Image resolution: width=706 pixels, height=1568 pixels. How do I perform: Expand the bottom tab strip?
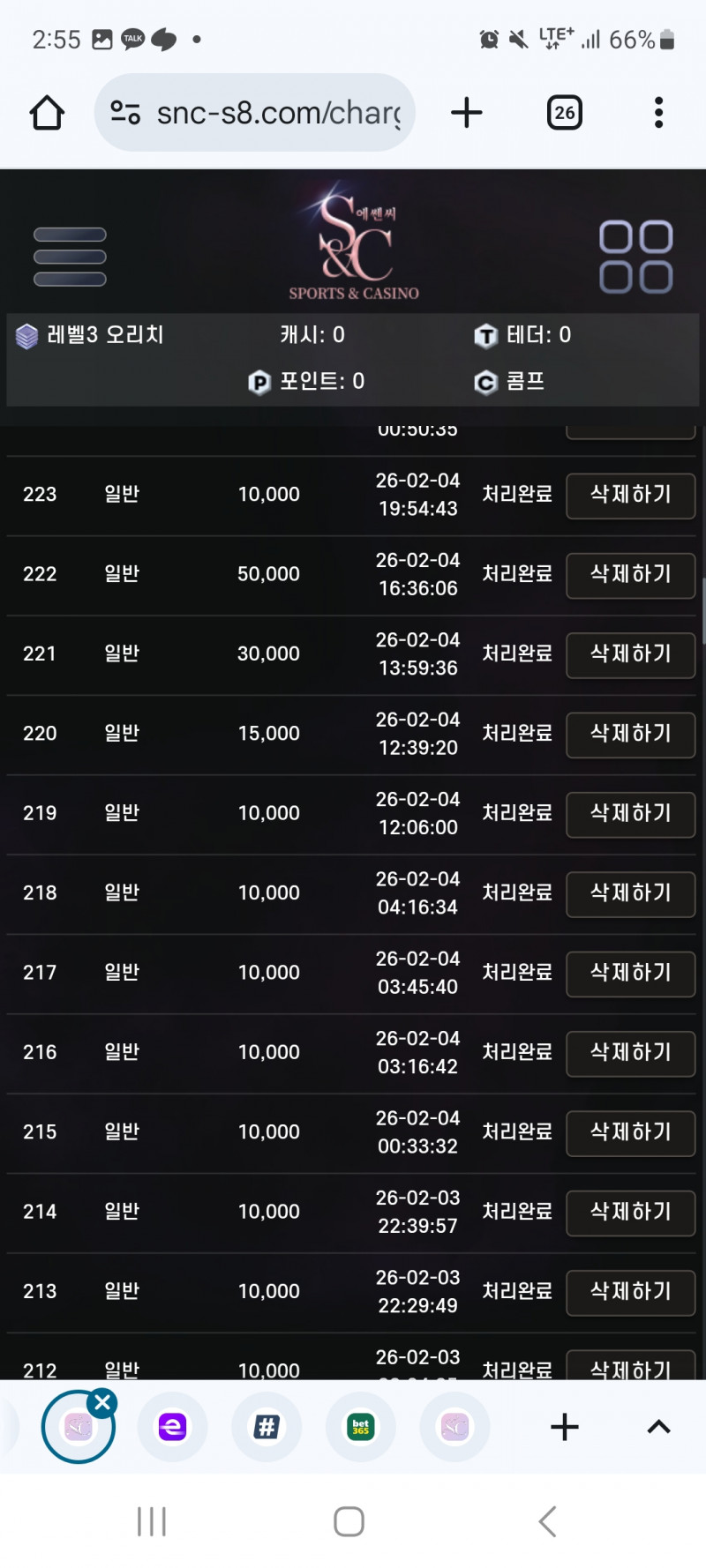pyautogui.click(x=658, y=1427)
